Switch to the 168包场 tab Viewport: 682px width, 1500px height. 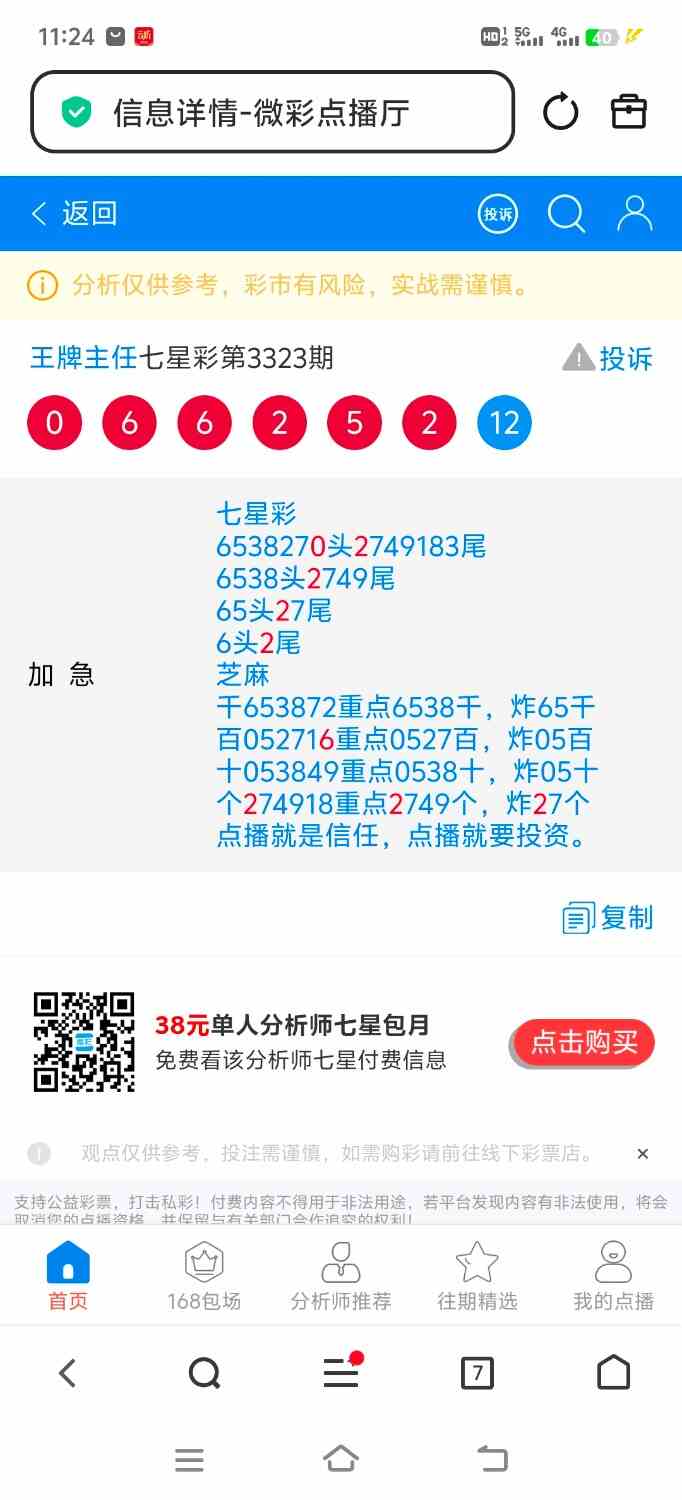(204, 1275)
